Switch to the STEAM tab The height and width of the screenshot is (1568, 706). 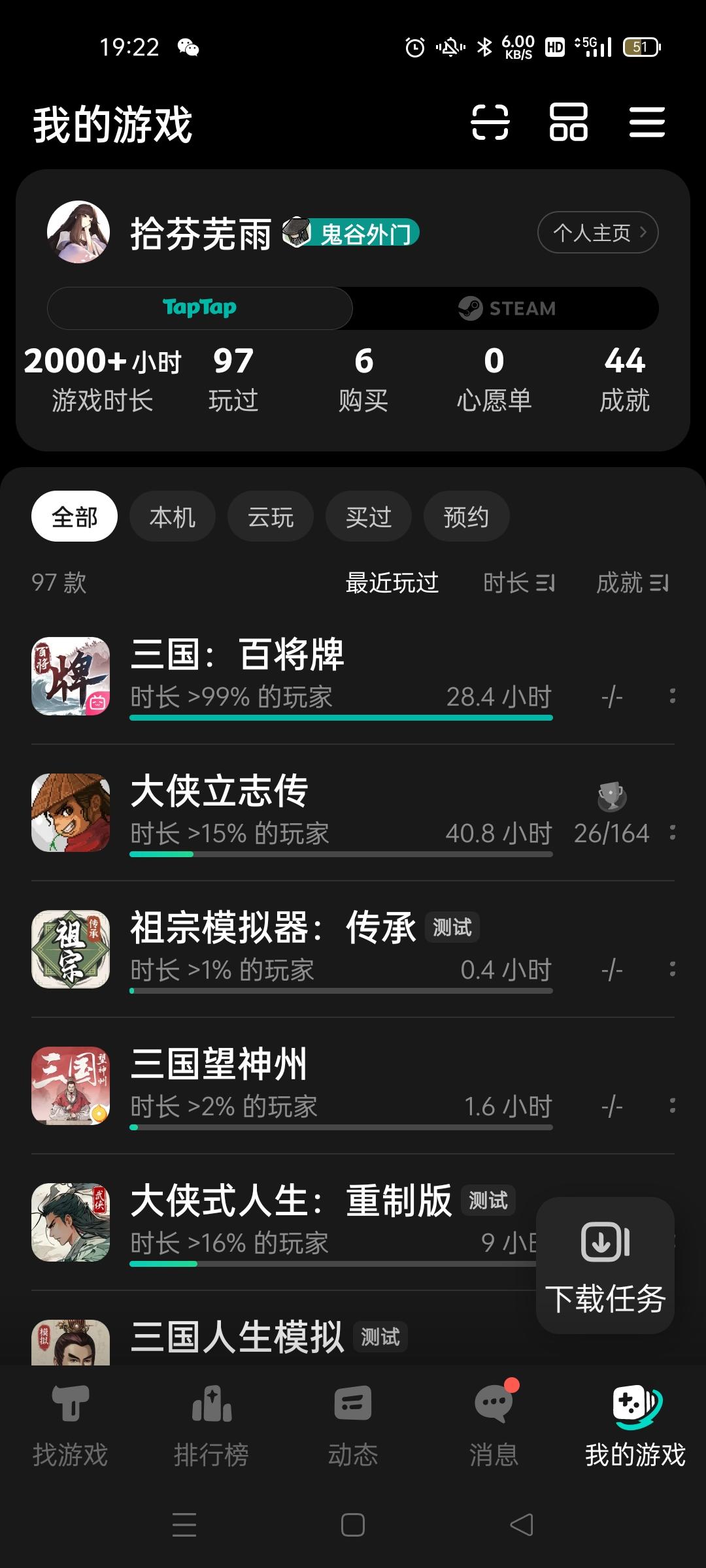(x=505, y=308)
